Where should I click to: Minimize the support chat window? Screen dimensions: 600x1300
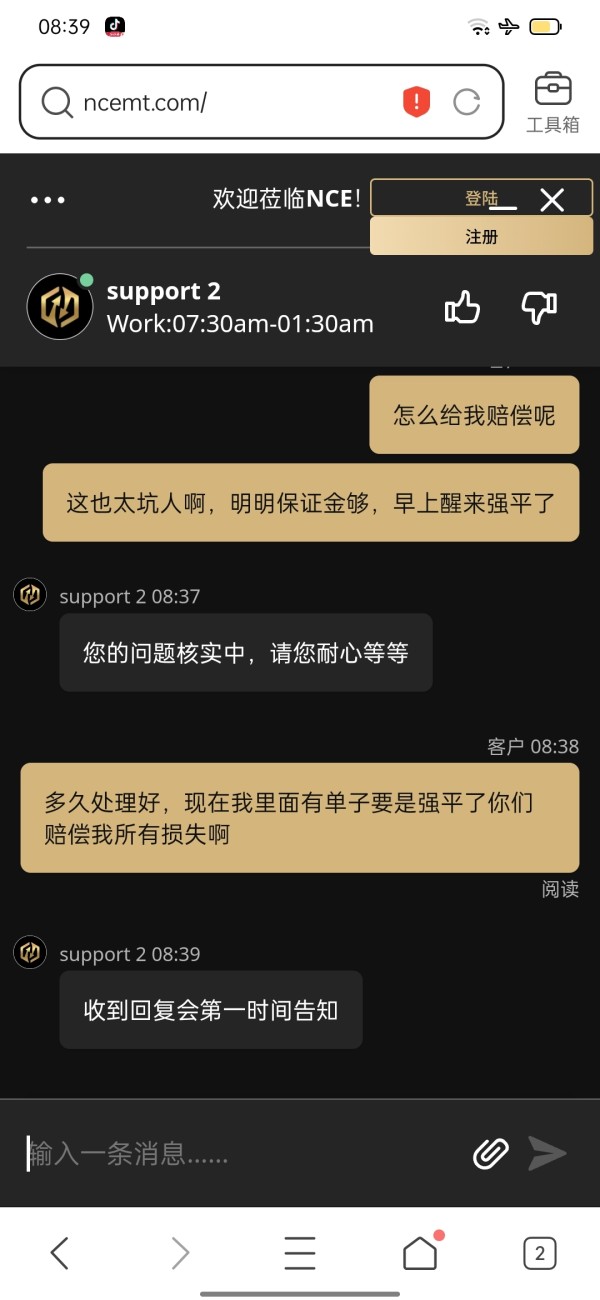click(503, 207)
